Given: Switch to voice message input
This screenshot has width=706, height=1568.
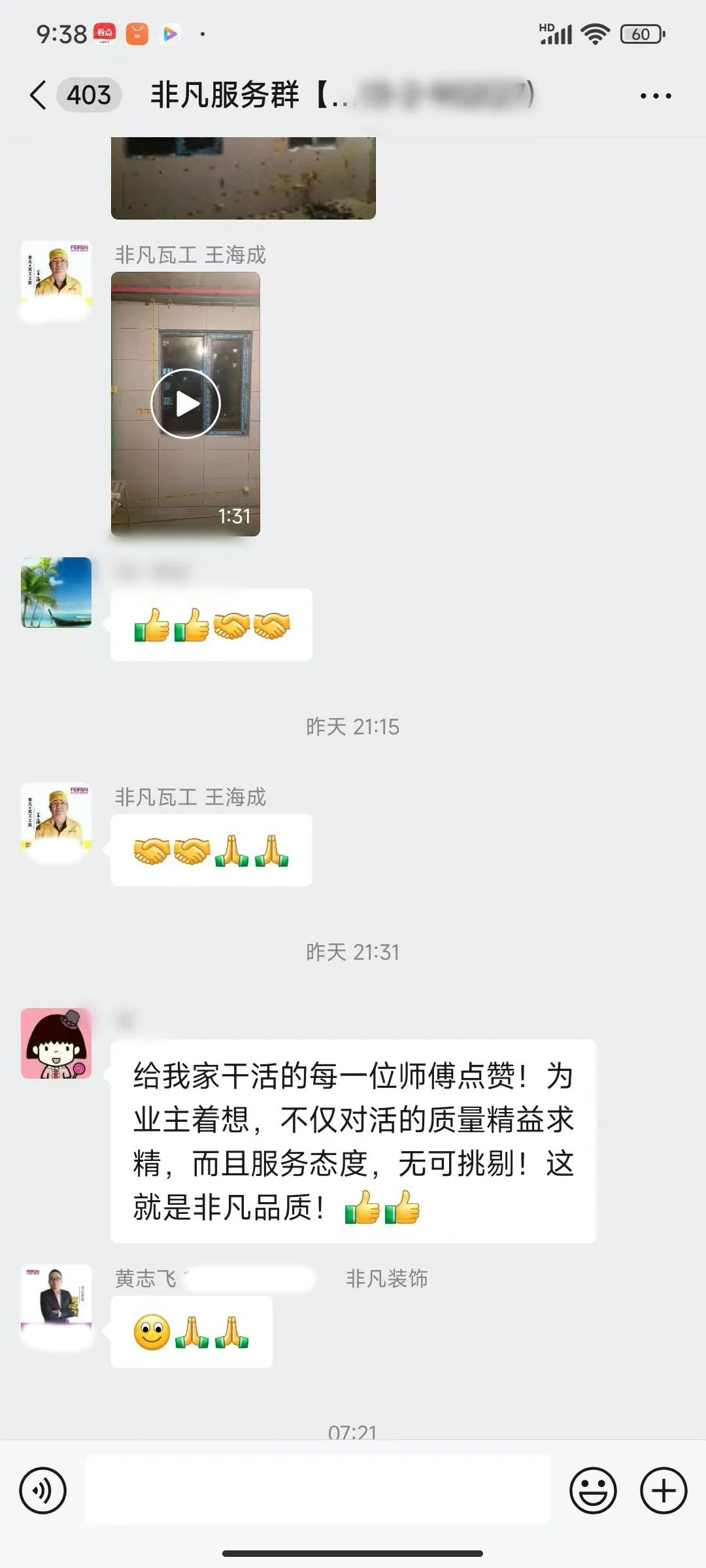Looking at the screenshot, I should pos(43,1491).
